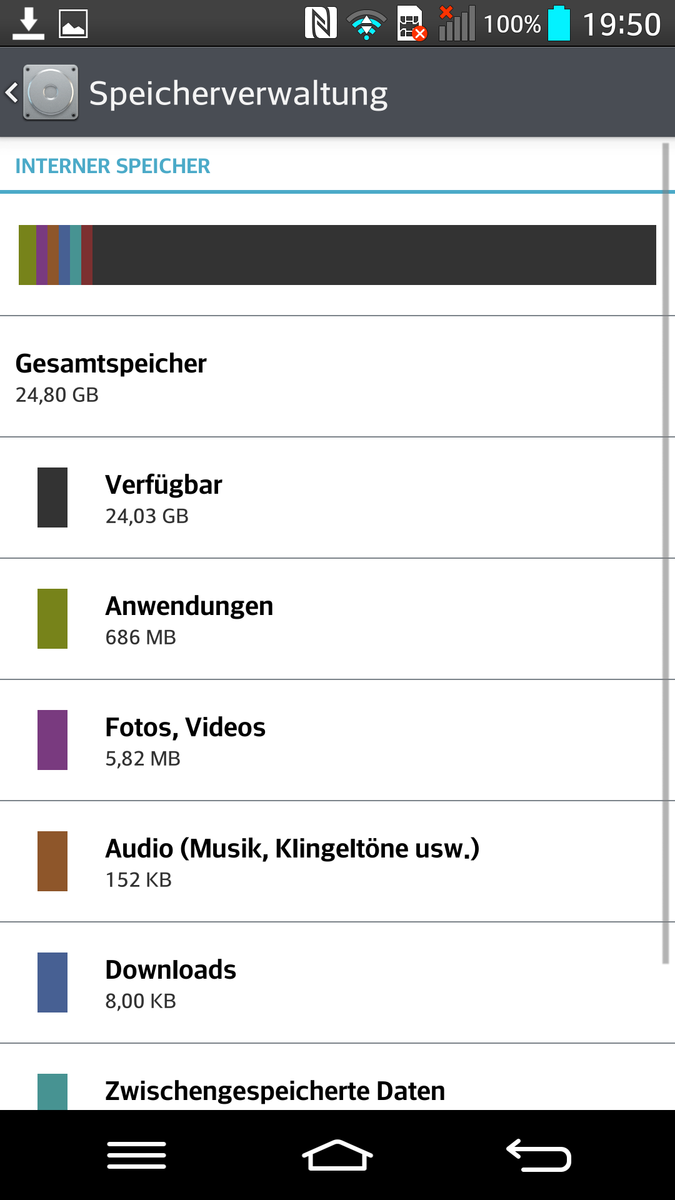Open the system menu key
The width and height of the screenshot is (675, 1200).
pyautogui.click(x=136, y=1156)
